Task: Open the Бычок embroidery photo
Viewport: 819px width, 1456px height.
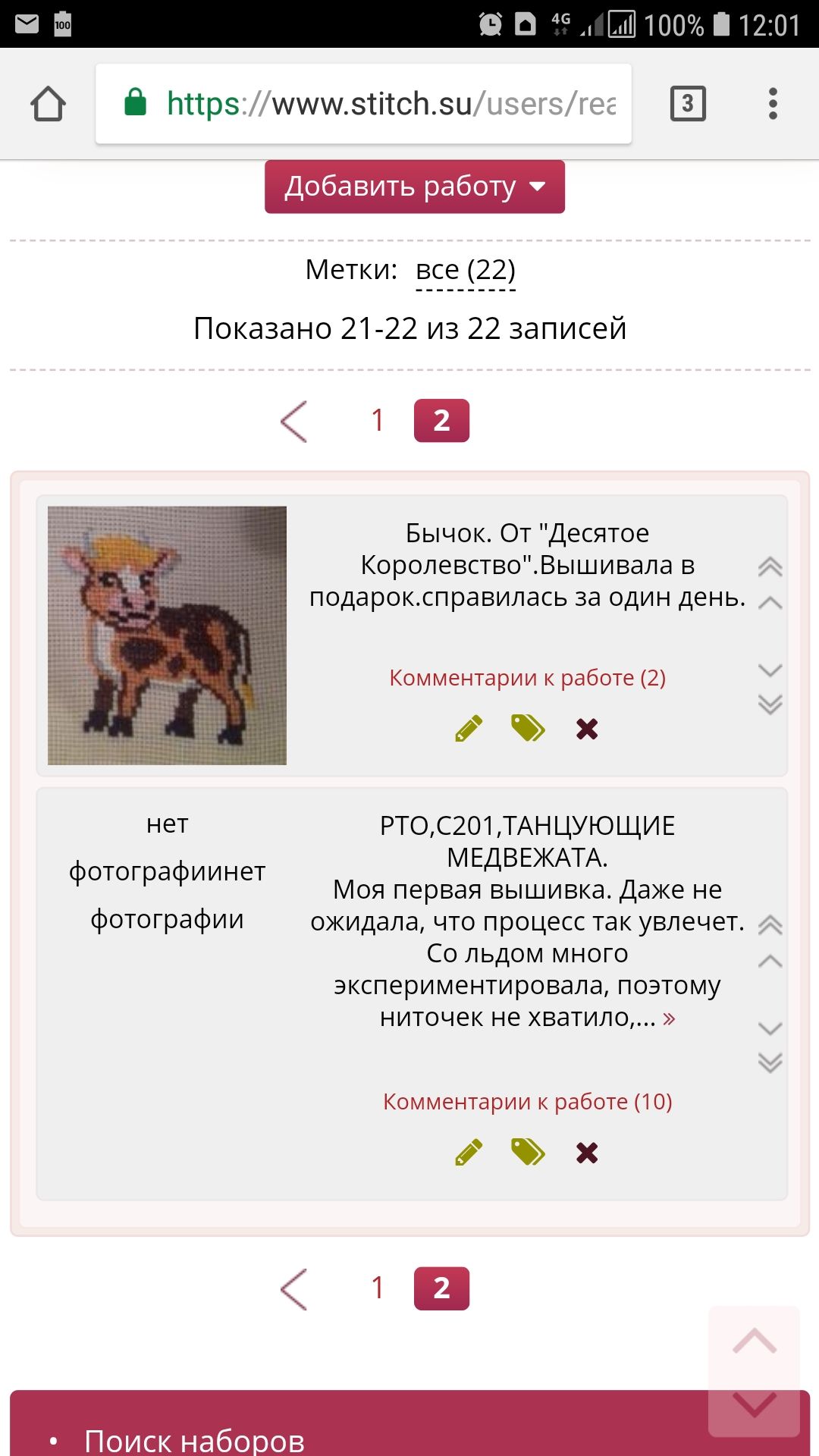Action: click(167, 635)
